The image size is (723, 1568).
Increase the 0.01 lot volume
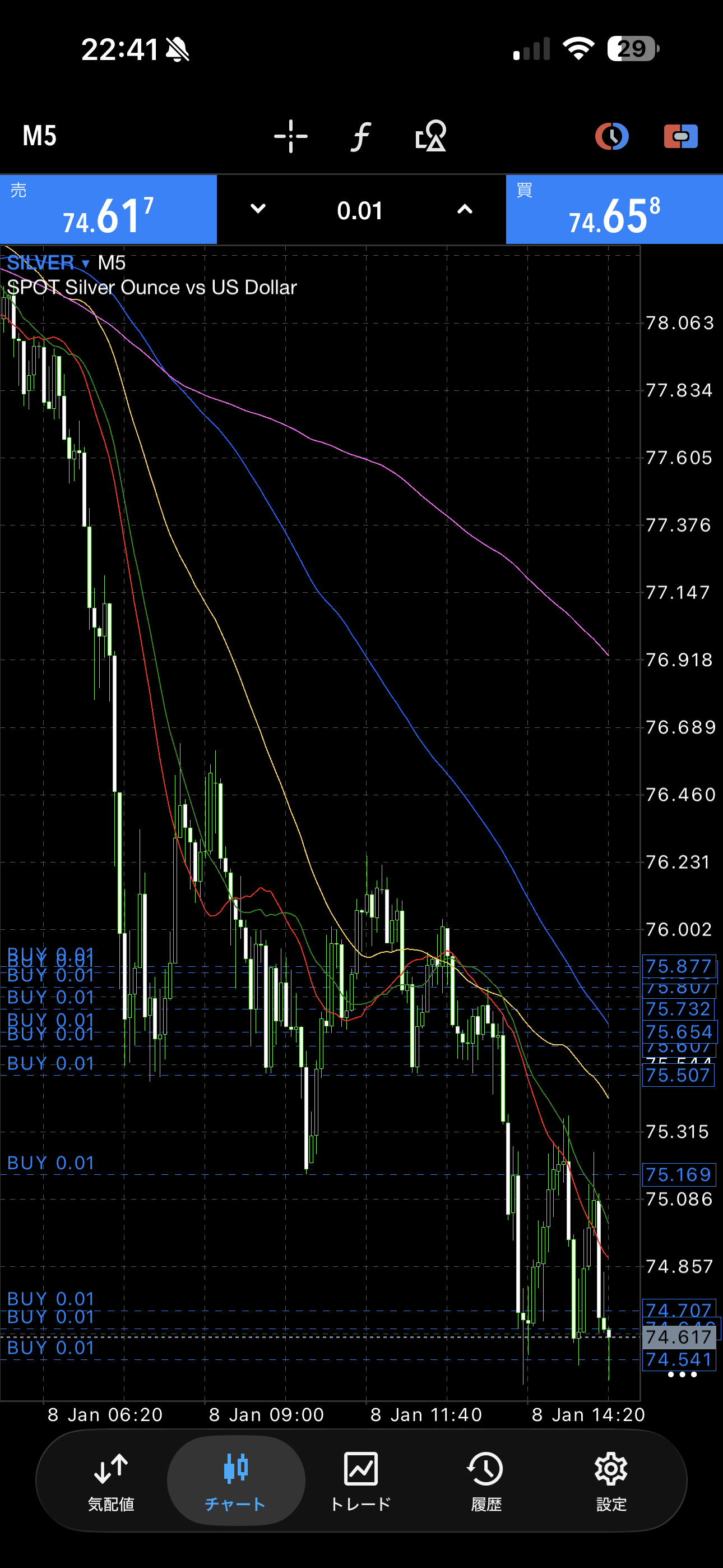[x=465, y=209]
